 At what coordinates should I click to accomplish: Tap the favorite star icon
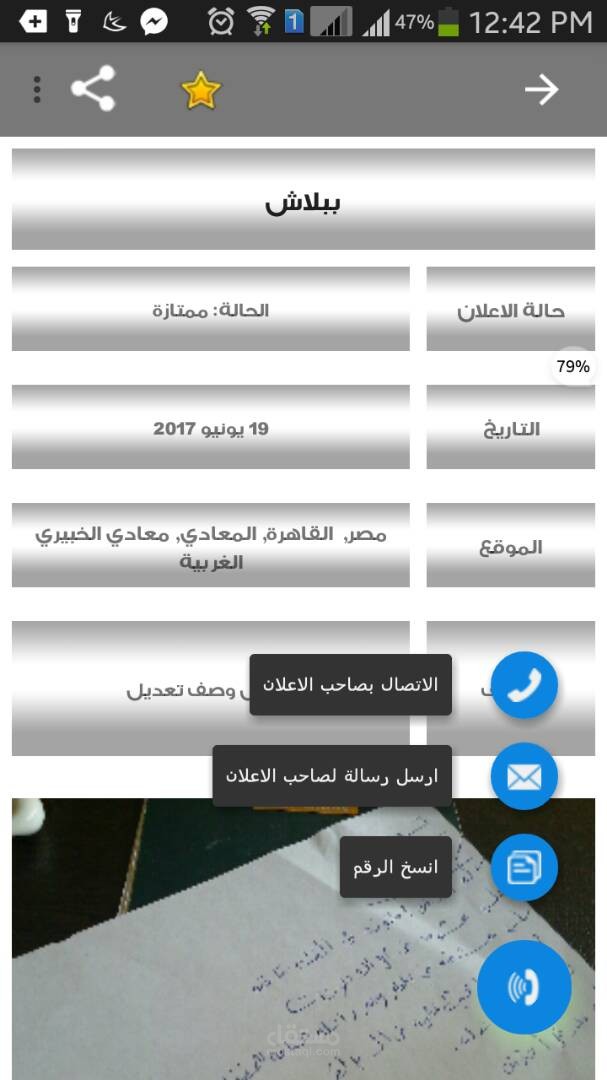point(200,91)
